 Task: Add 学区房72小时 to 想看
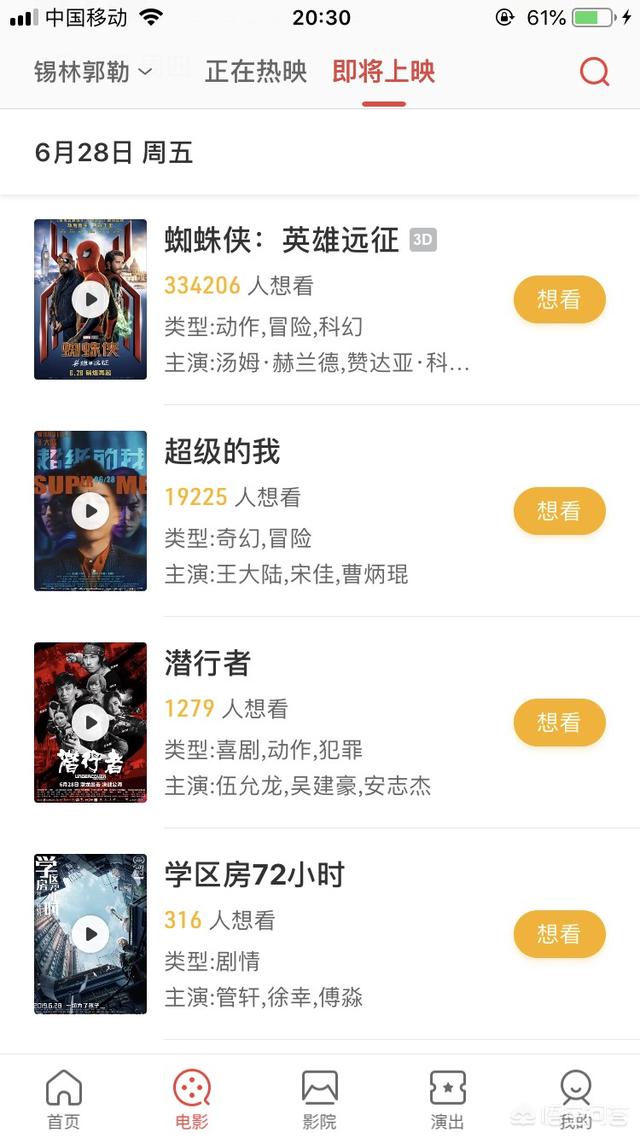click(559, 934)
